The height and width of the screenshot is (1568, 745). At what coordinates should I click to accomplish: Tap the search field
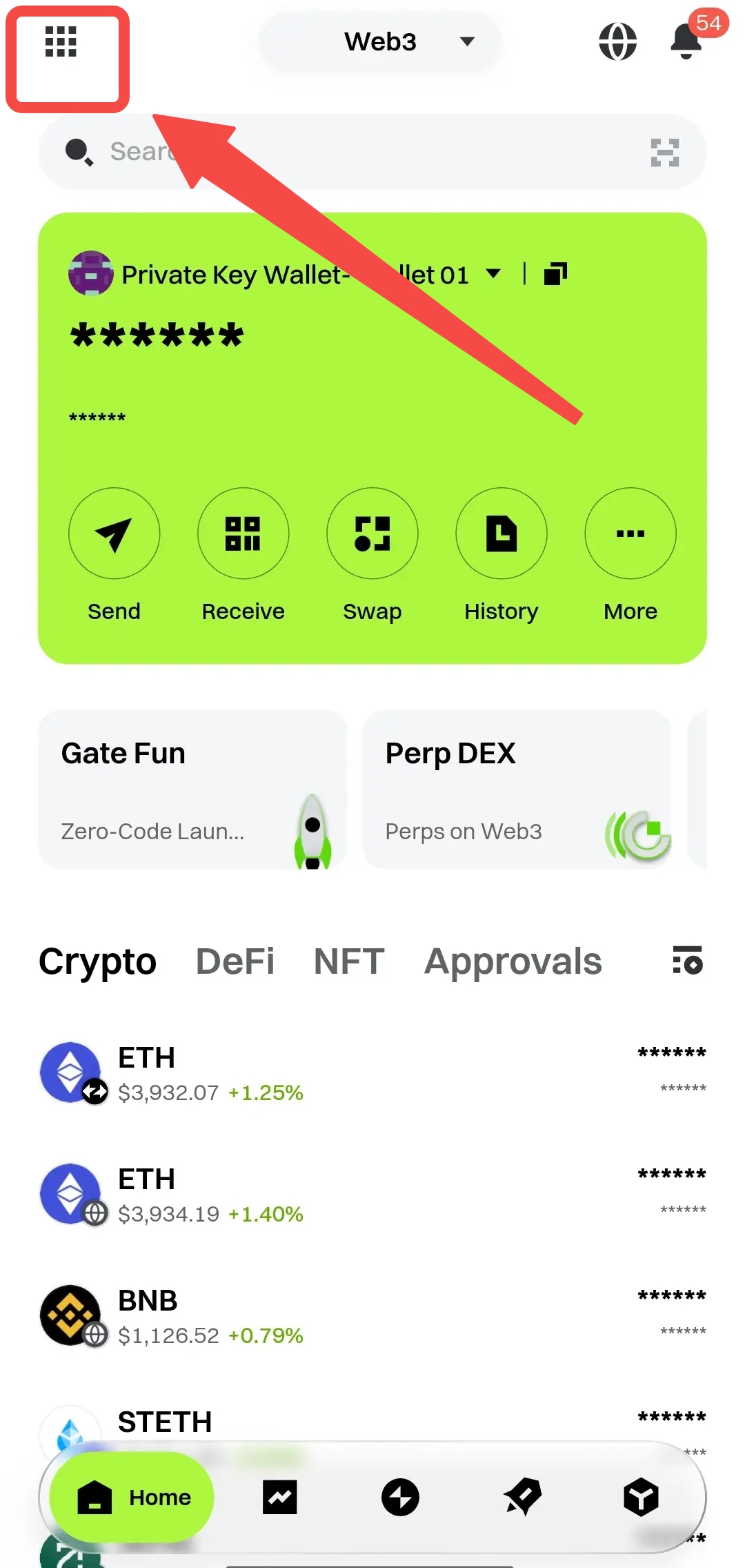(x=345, y=152)
